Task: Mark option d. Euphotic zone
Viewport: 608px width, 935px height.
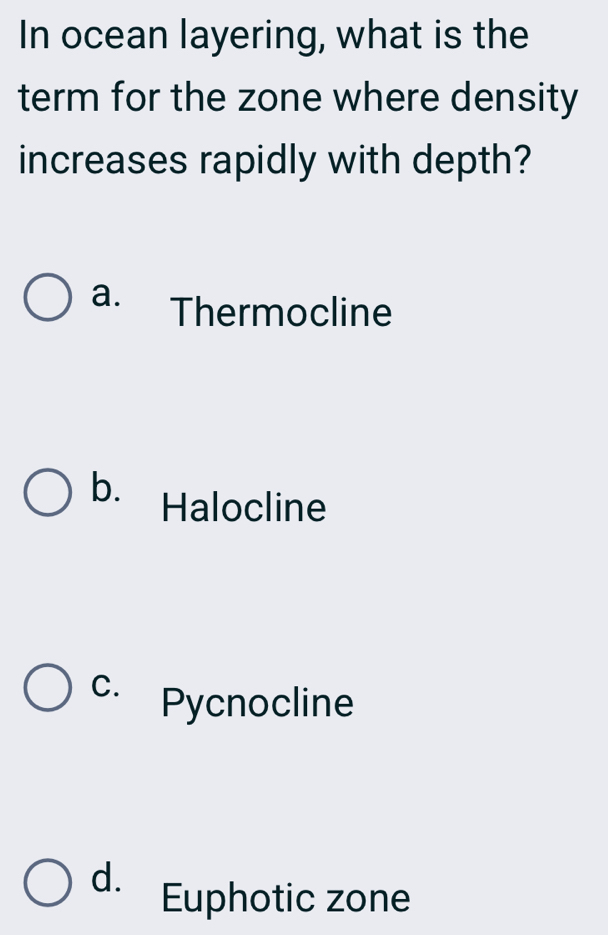Action: (x=46, y=887)
